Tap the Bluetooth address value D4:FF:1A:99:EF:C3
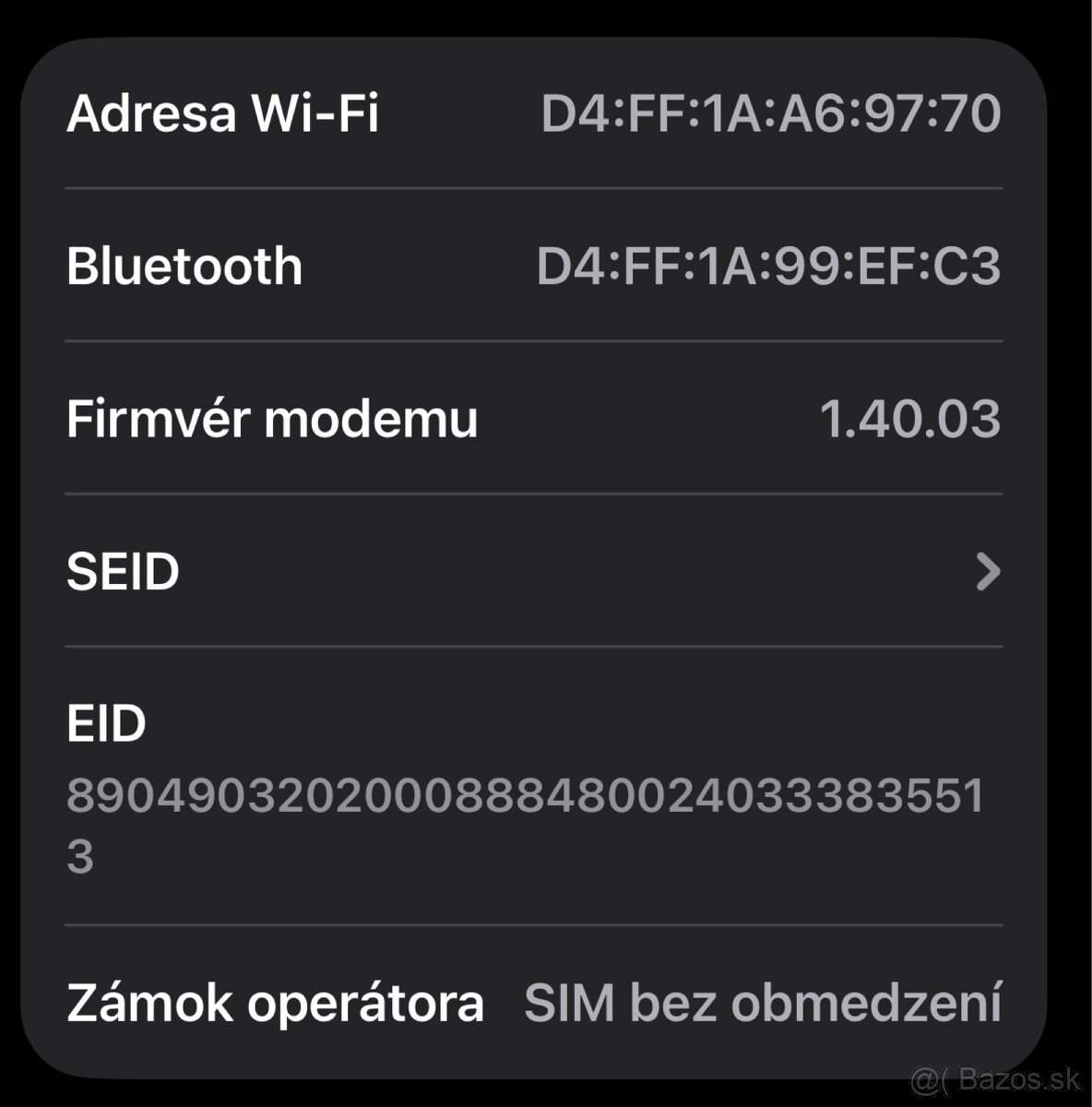 [x=768, y=266]
